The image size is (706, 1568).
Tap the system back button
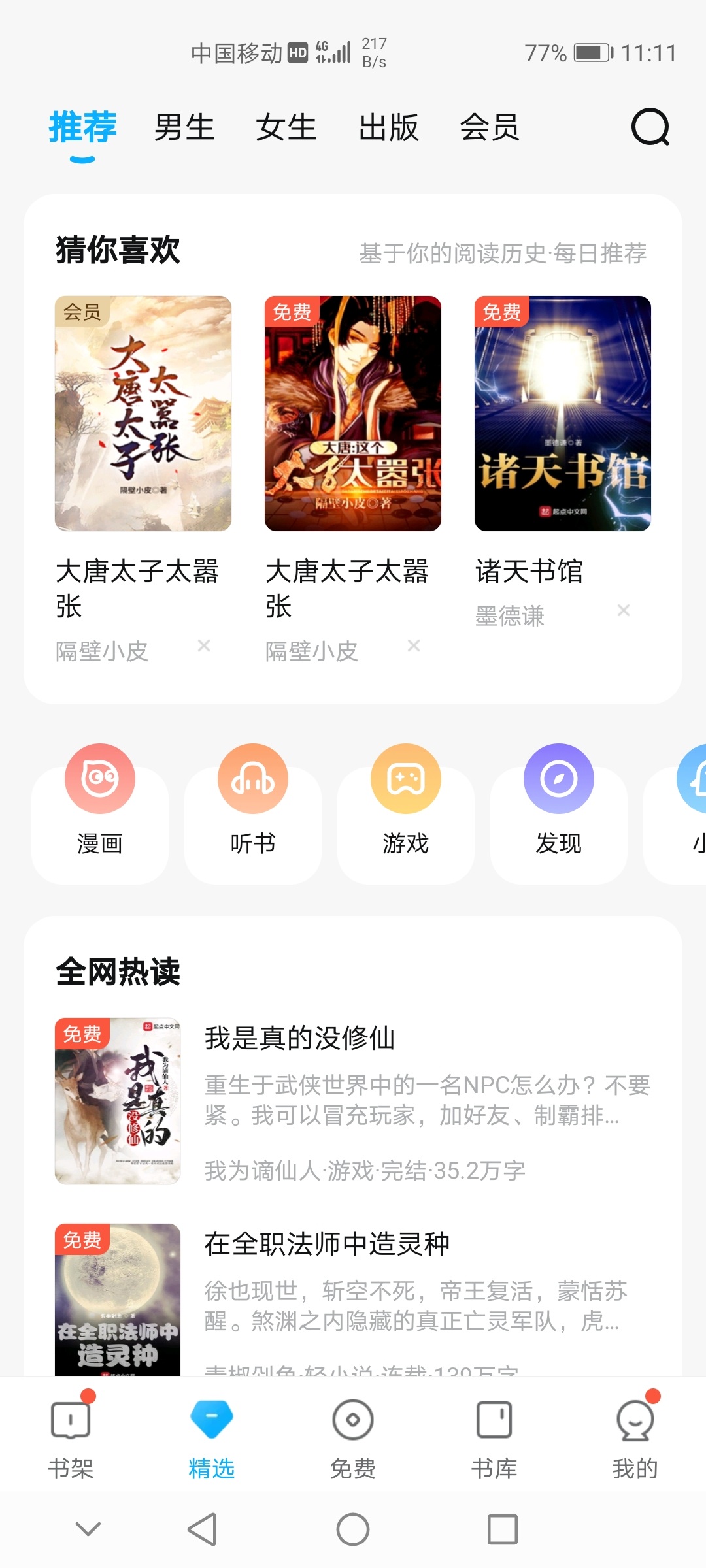coord(202,1529)
